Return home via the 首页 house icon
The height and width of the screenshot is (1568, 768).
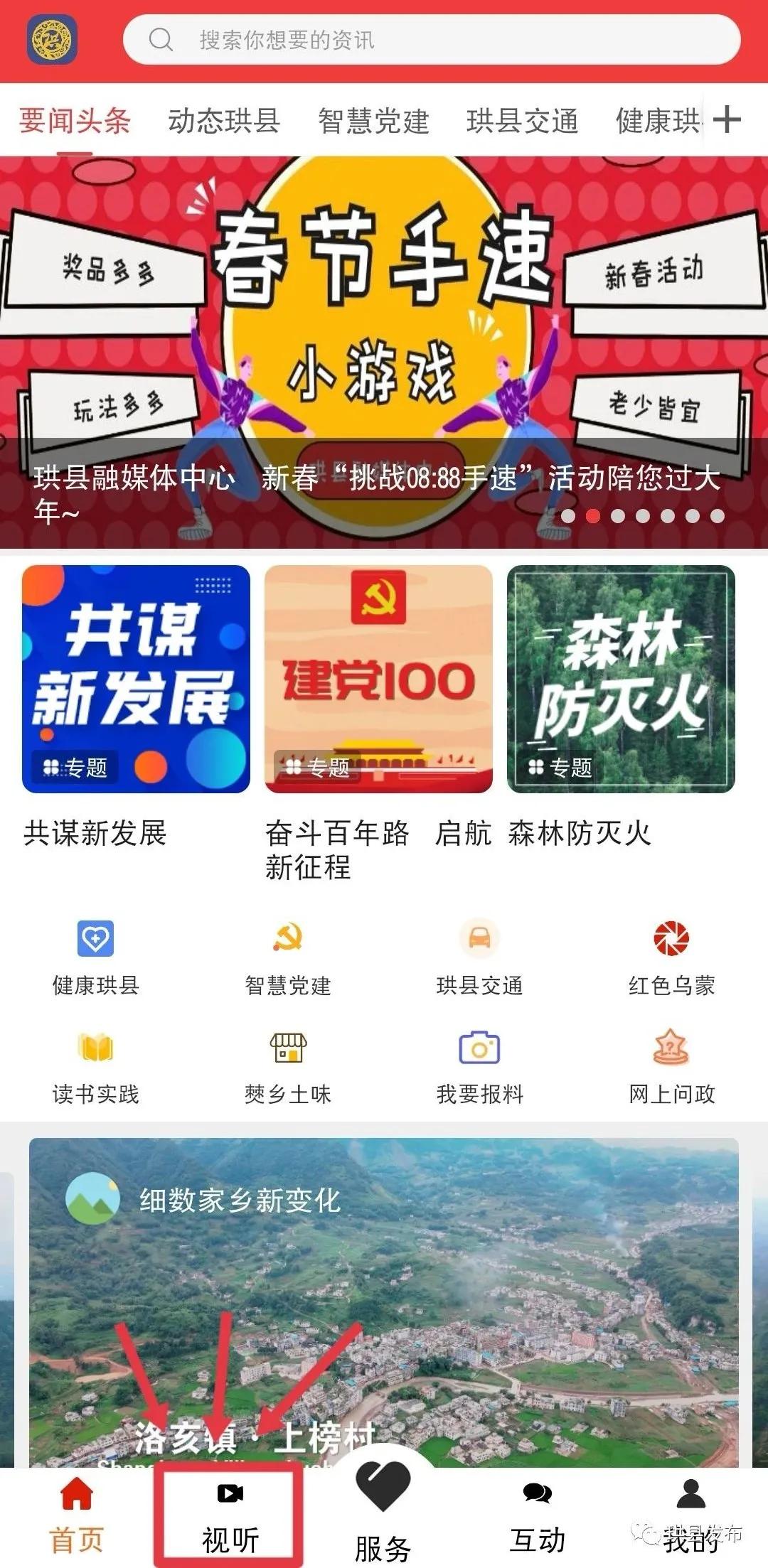pyautogui.click(x=75, y=1507)
